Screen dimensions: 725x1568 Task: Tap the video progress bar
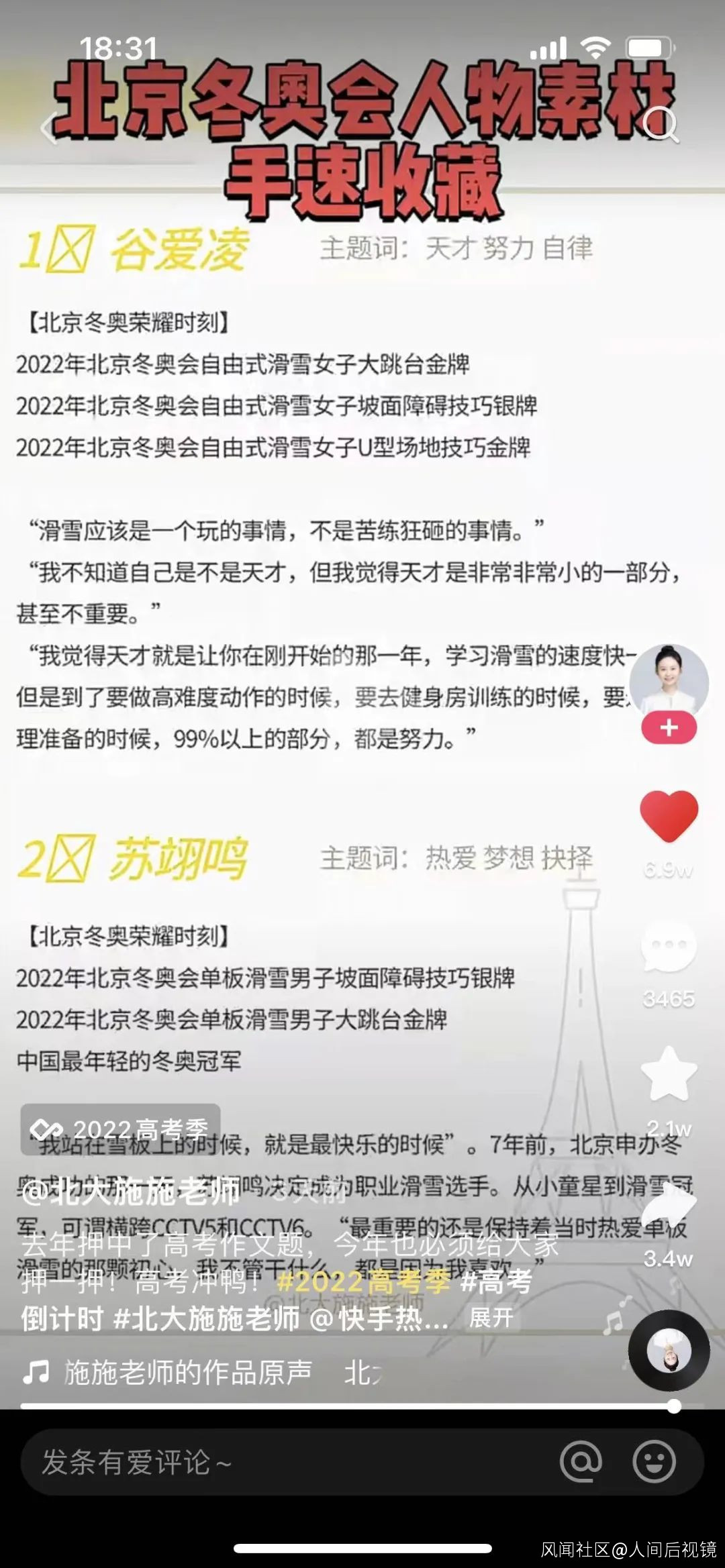tap(348, 1406)
